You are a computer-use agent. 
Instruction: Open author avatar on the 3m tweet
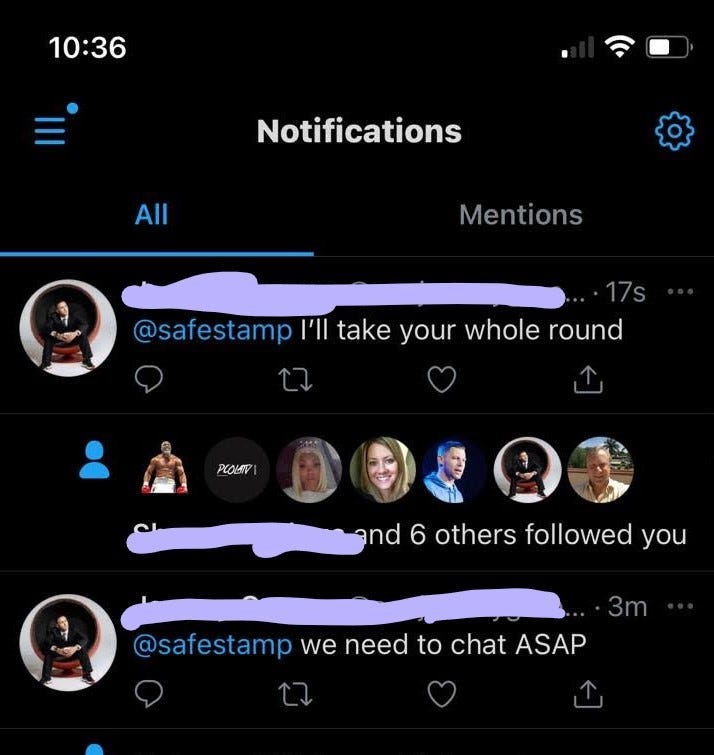click(68, 642)
